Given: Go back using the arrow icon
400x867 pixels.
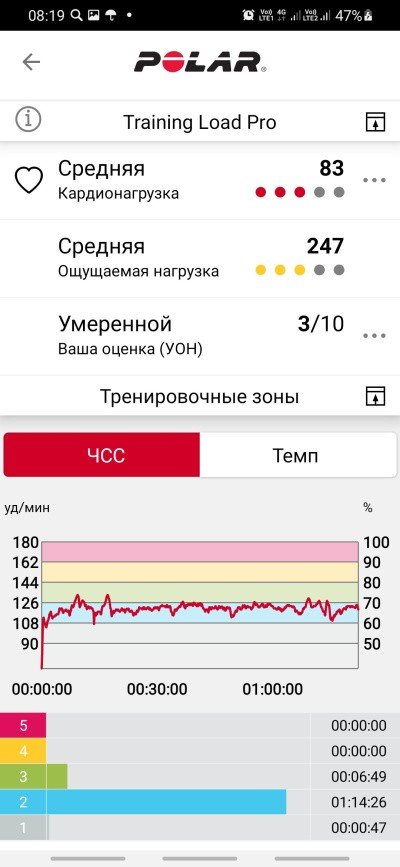Looking at the screenshot, I should [x=31, y=62].
